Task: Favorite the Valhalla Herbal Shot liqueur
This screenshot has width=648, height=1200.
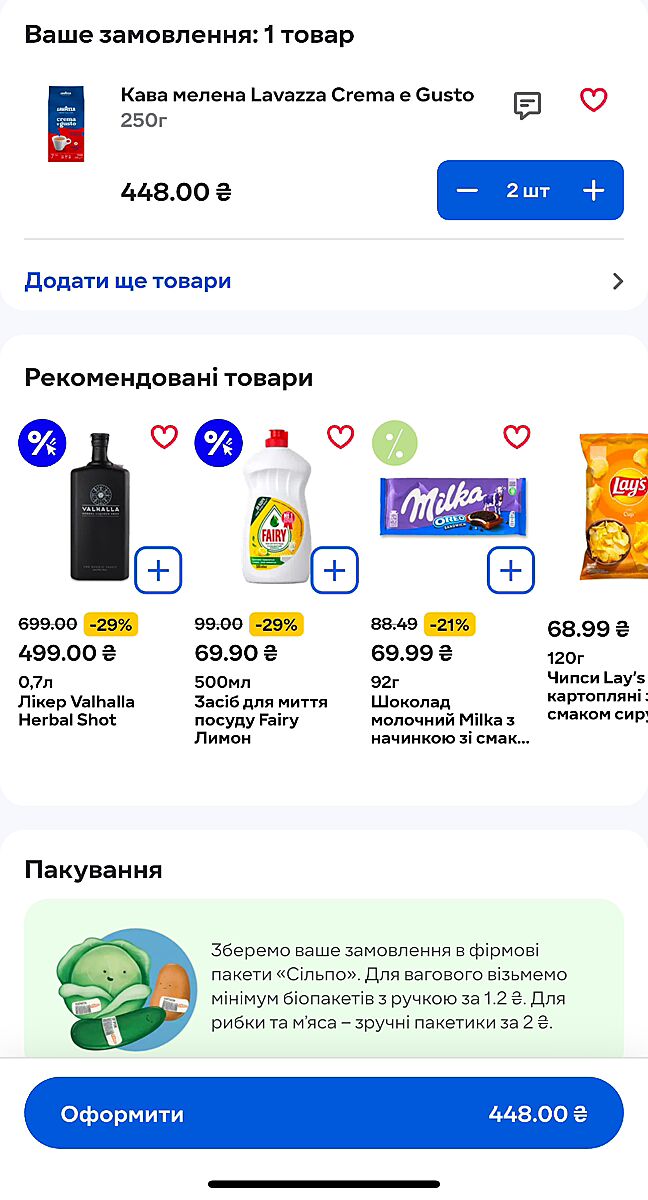Action: tap(164, 437)
